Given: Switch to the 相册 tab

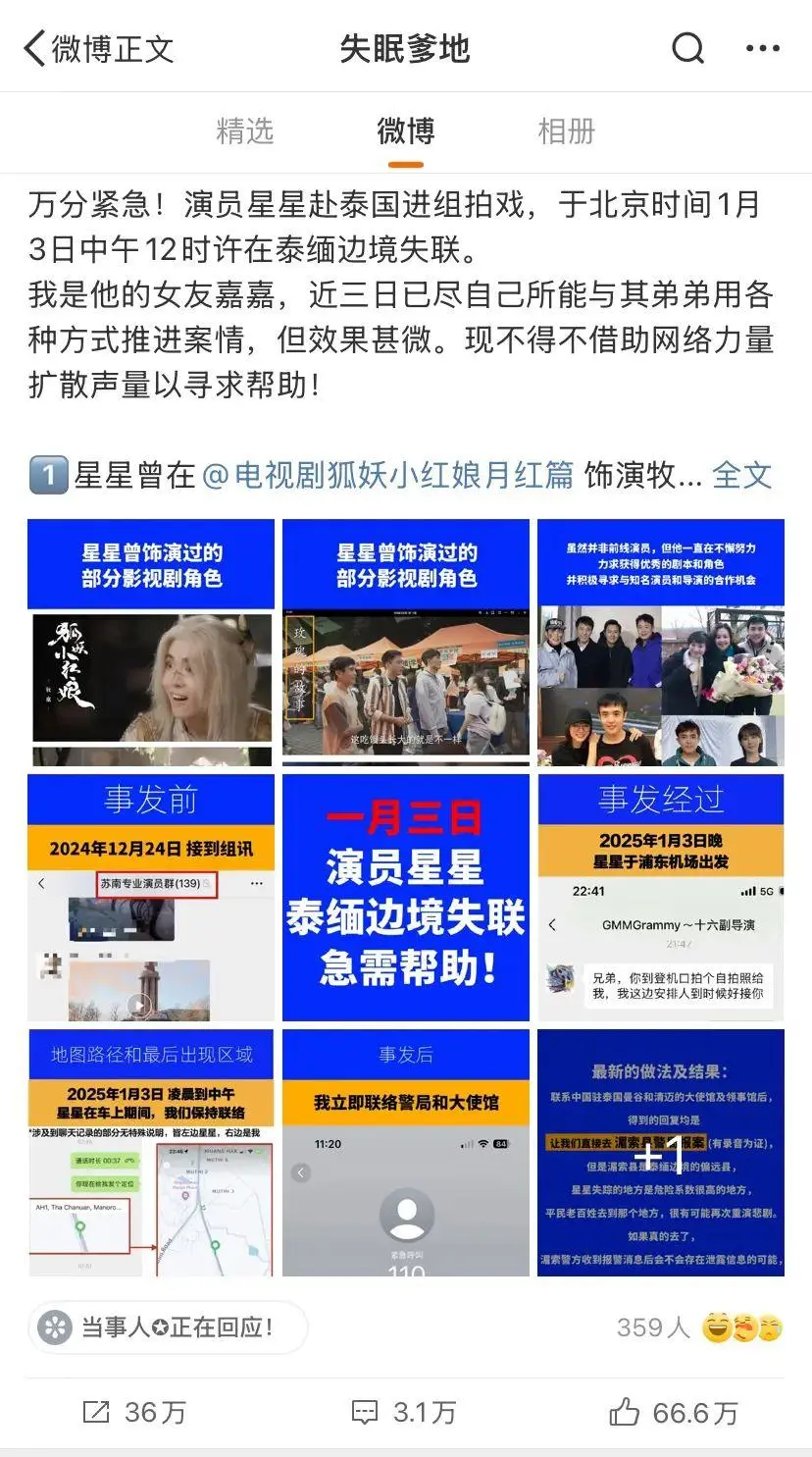Looking at the screenshot, I should pos(566,131).
